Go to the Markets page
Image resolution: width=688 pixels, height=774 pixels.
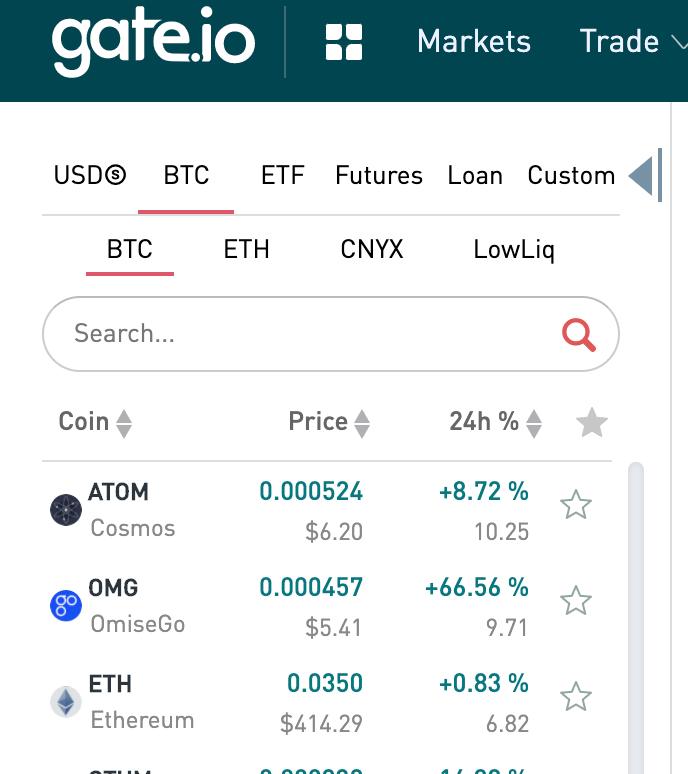tap(473, 42)
